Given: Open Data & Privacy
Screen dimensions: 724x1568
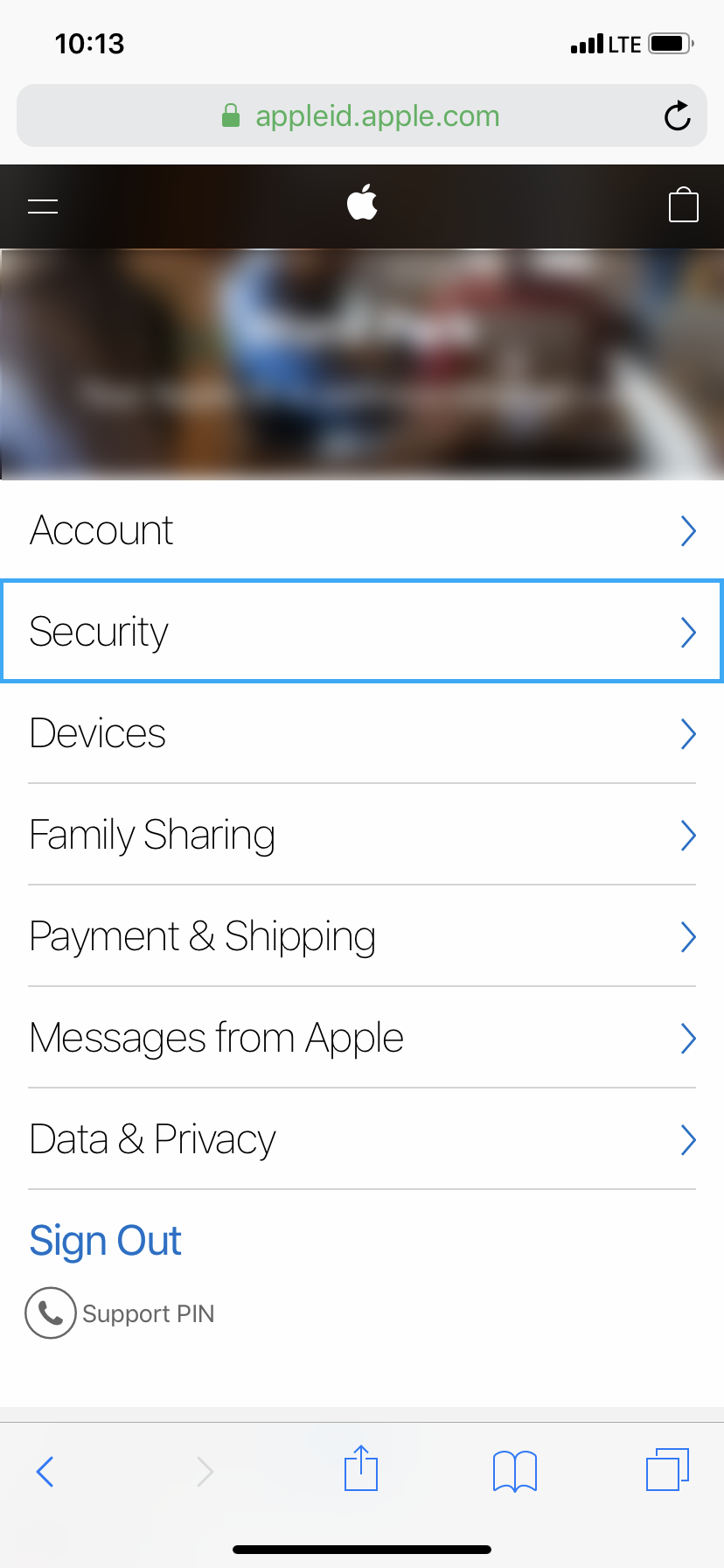Looking at the screenshot, I should click(362, 1139).
